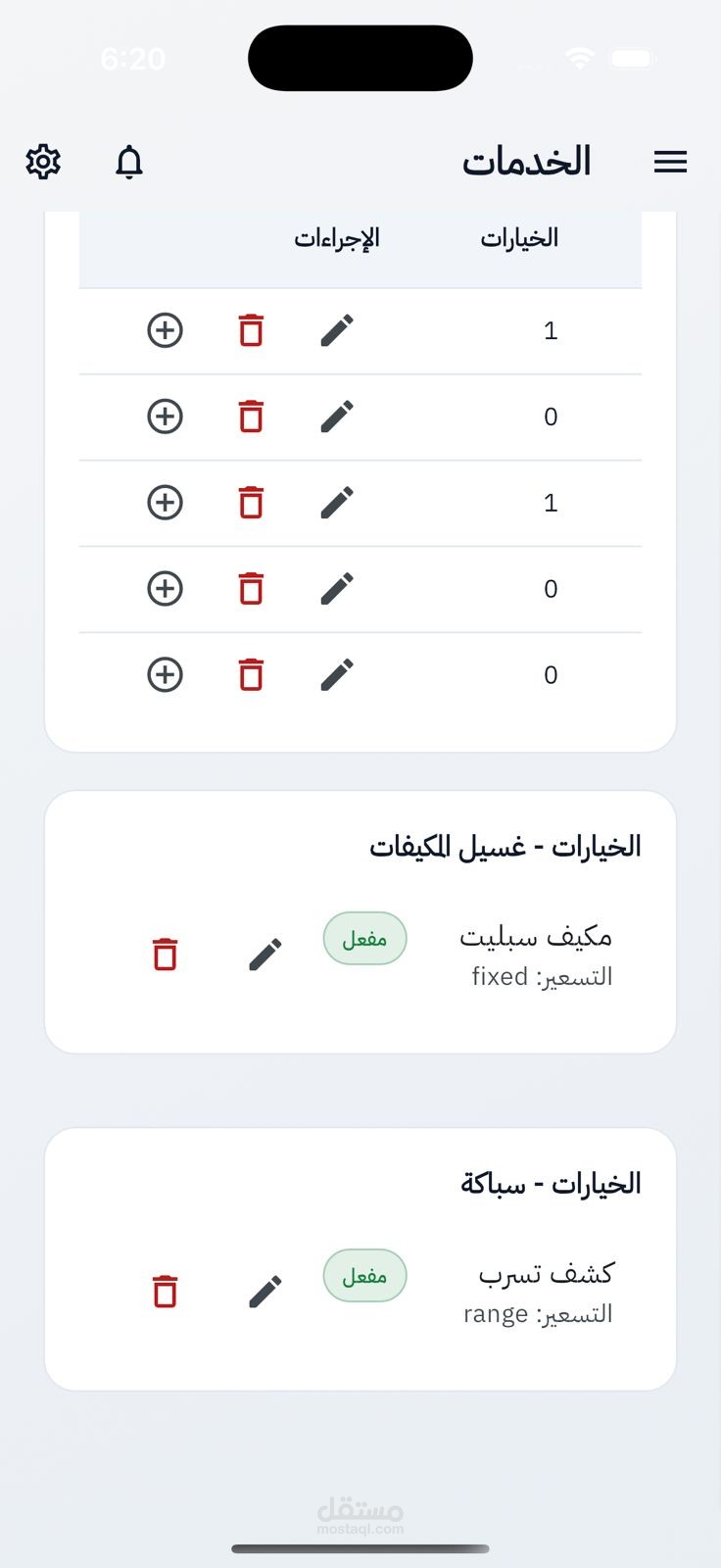The width and height of the screenshot is (721, 1568).
Task: Open the hamburger menu beside الخدمات
Action: click(670, 162)
